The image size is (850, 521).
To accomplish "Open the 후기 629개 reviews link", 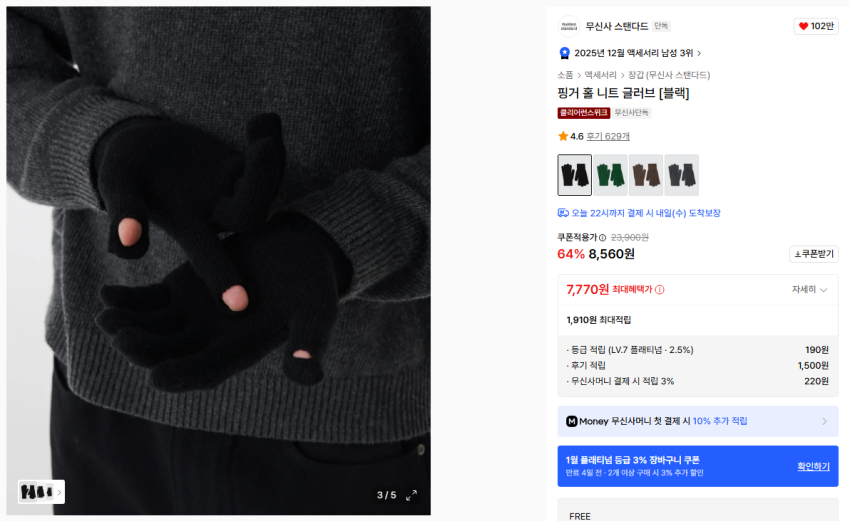I will 608,136.
